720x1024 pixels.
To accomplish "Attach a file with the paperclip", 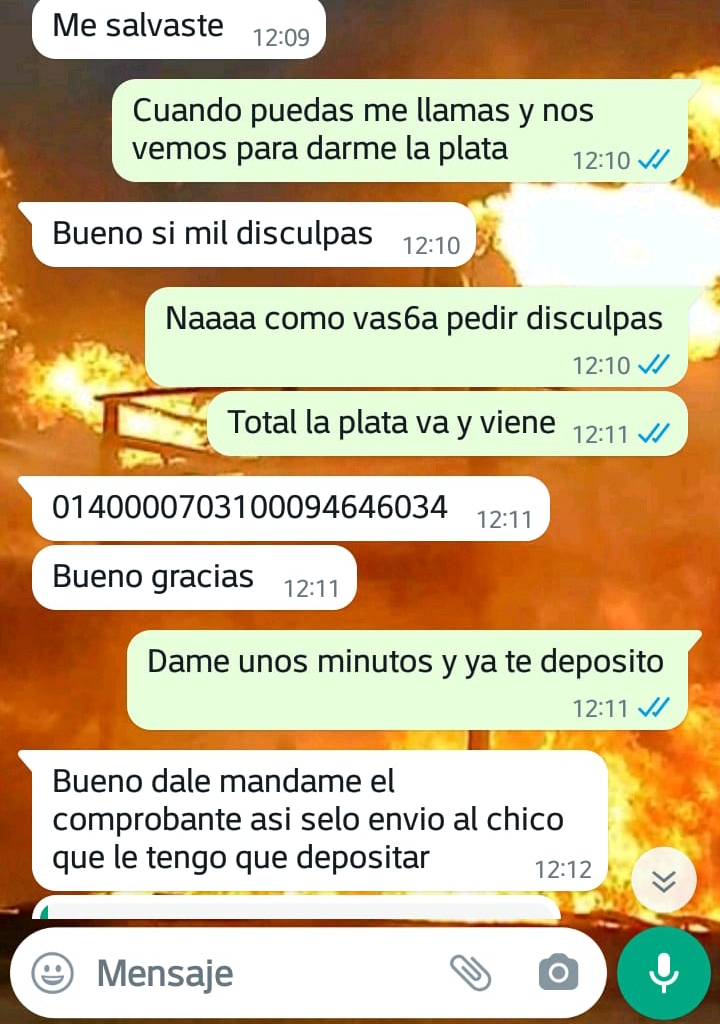I will 469,972.
